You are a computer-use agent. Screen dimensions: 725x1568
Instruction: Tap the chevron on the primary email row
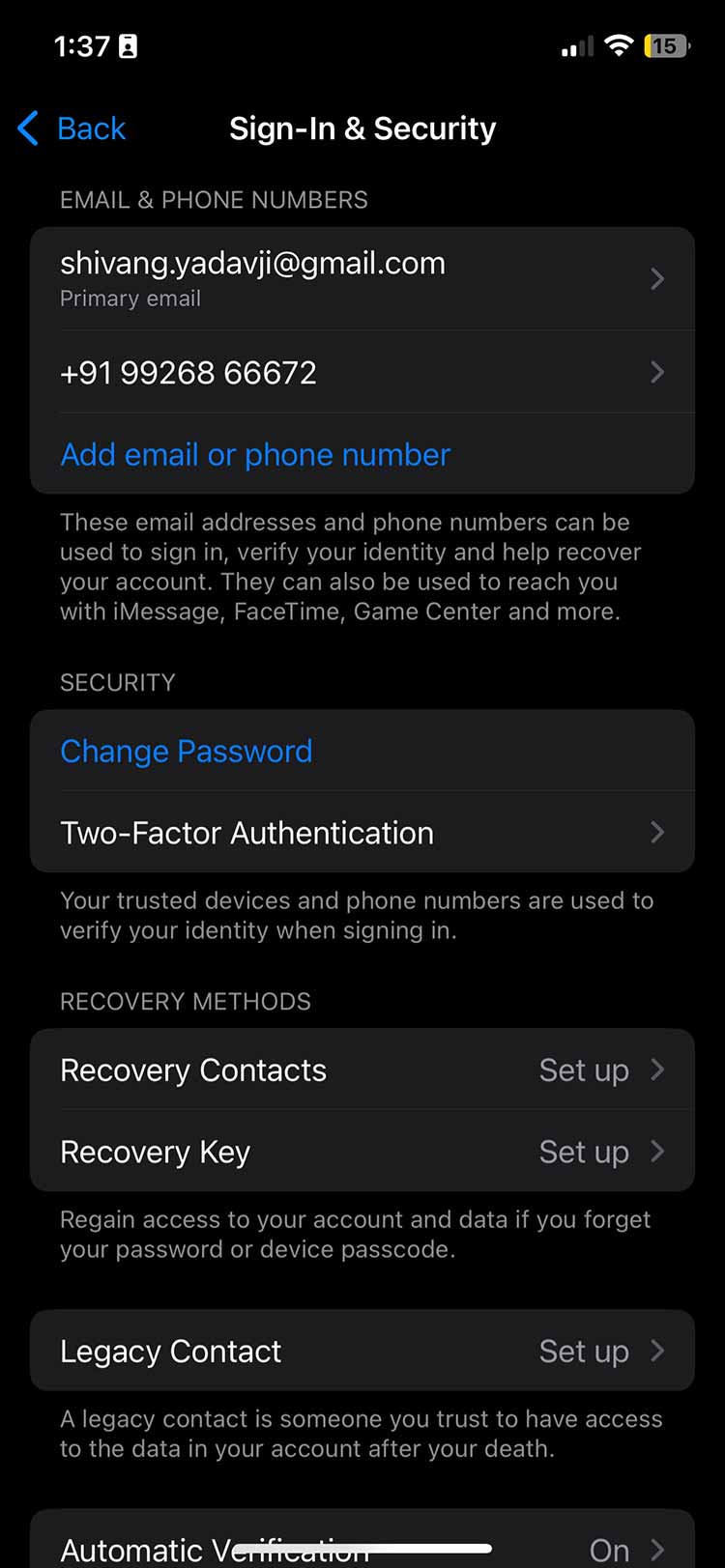(658, 278)
